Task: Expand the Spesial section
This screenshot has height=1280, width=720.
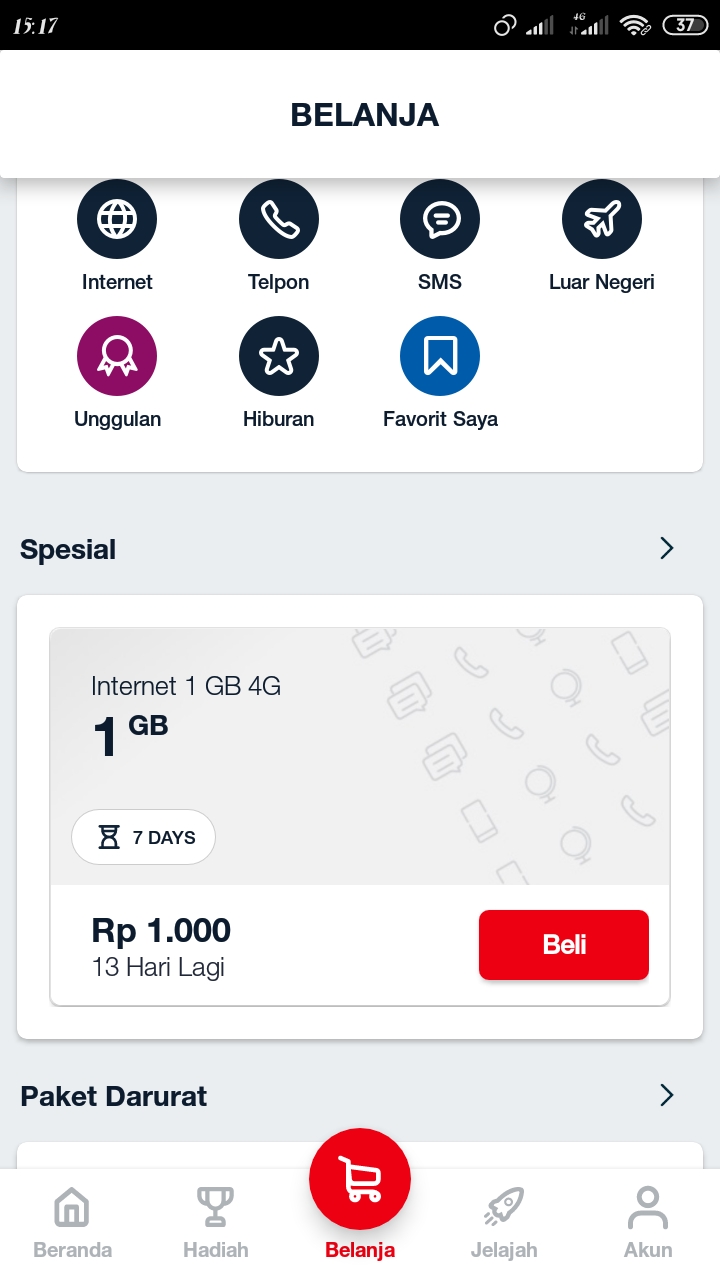Action: (67, 548)
